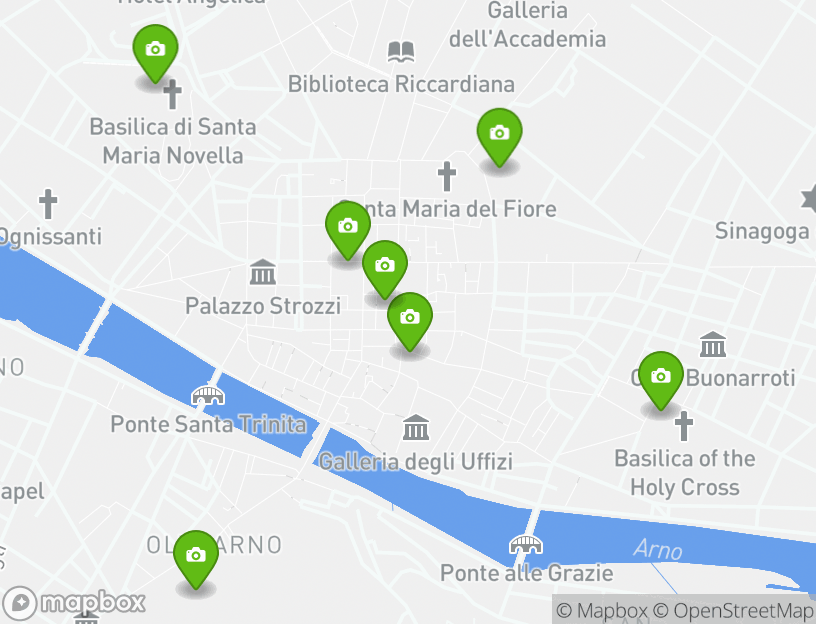Viewport: 816px width, 624px height.
Task: Select the camera pin near Basilica of the Holy Cross
Action: (660, 377)
